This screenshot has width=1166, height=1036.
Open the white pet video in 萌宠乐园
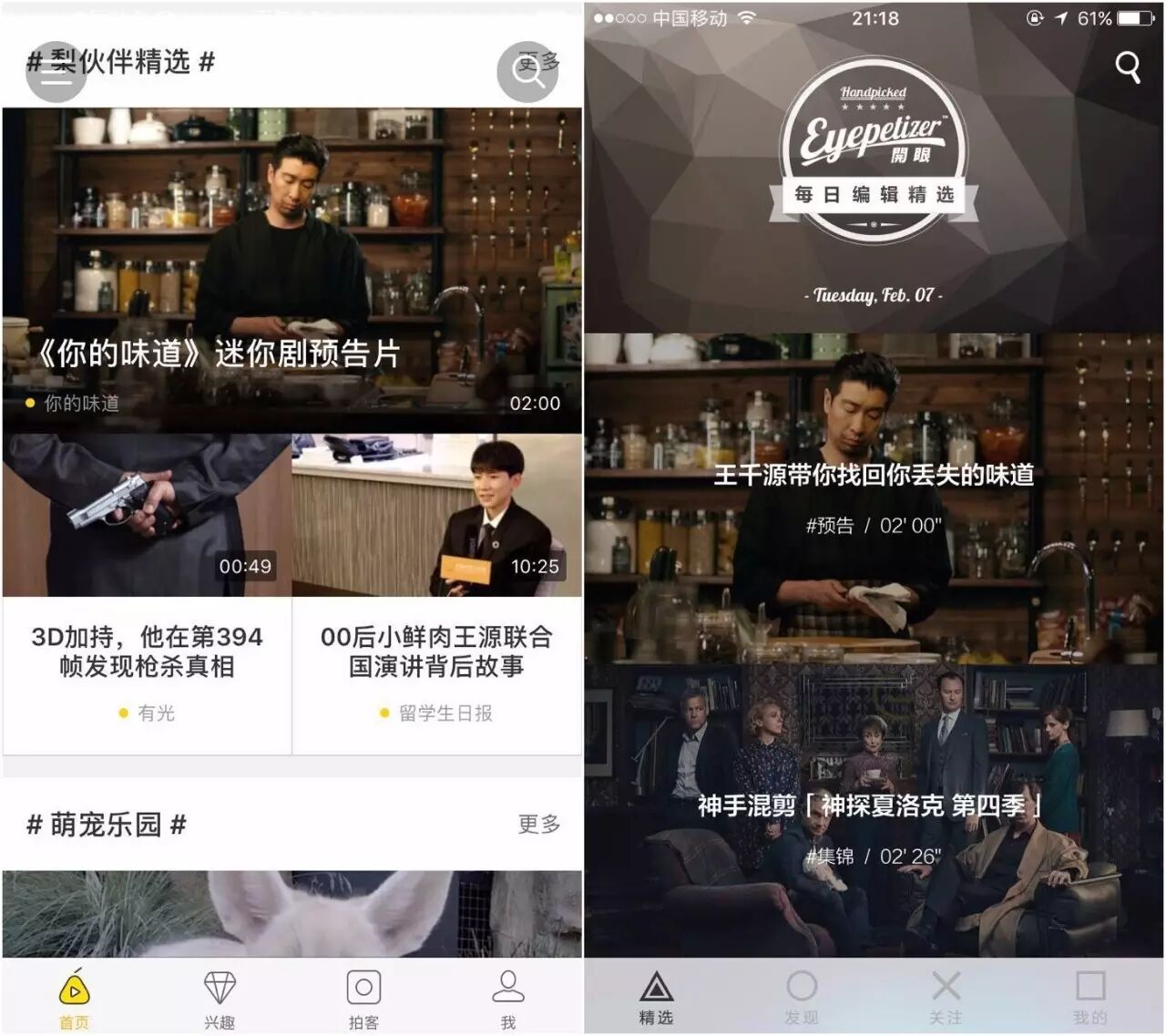click(x=291, y=913)
